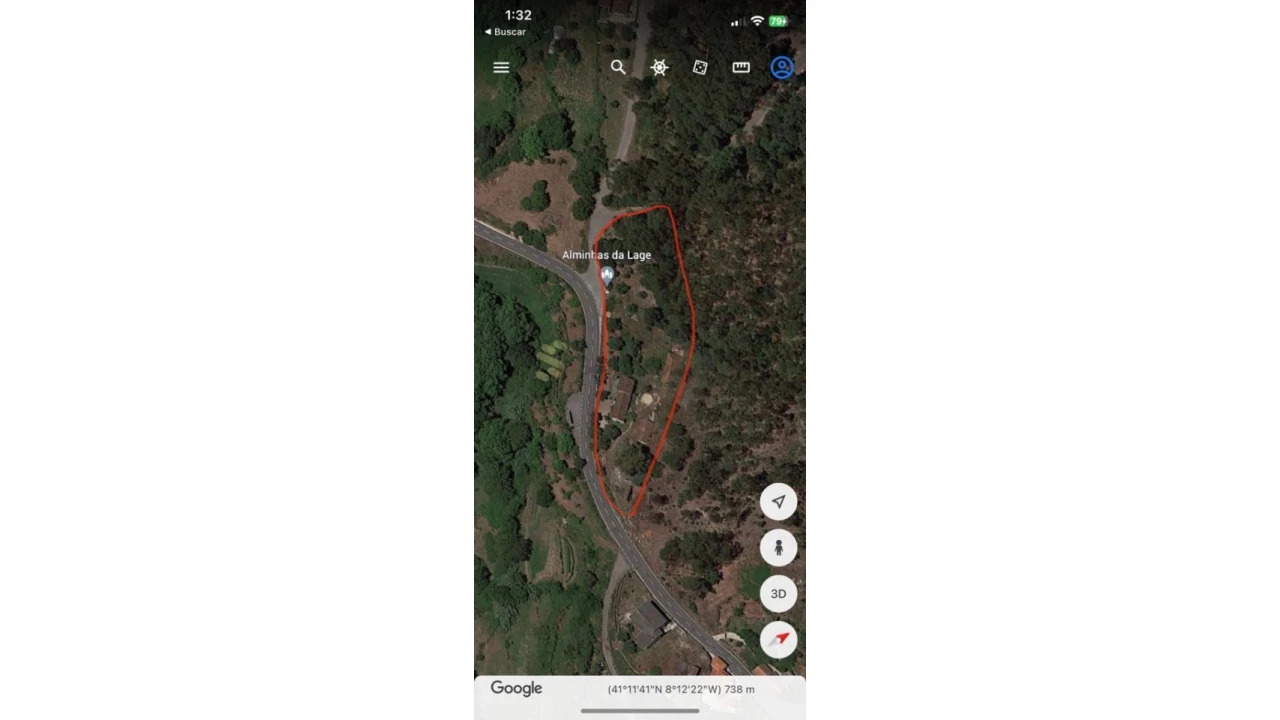Tap the I'm Feeling Lucky dice
Screen dimensions: 1280x720
pos(700,68)
